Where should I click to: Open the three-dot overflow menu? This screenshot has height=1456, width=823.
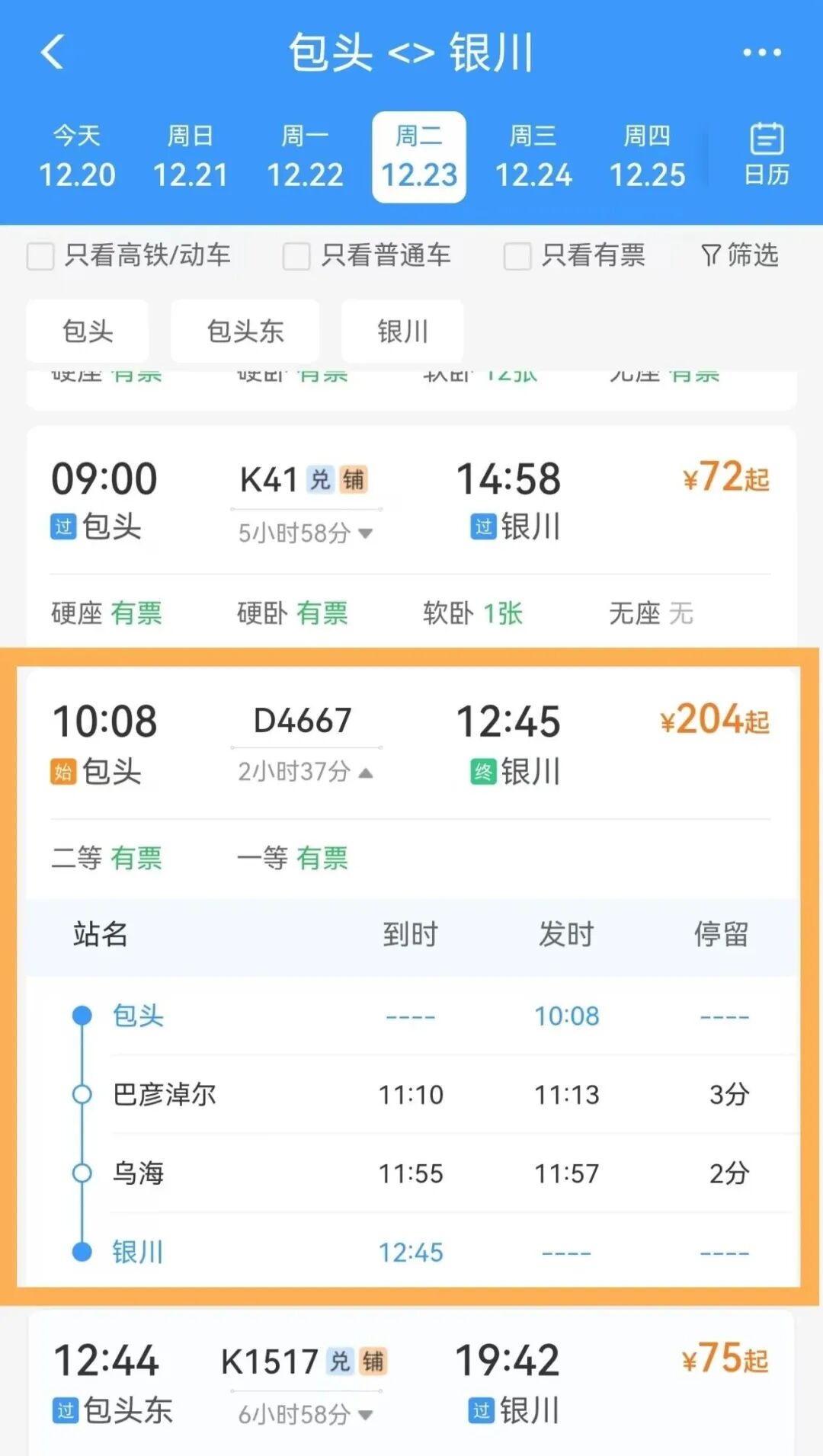pyautogui.click(x=761, y=53)
